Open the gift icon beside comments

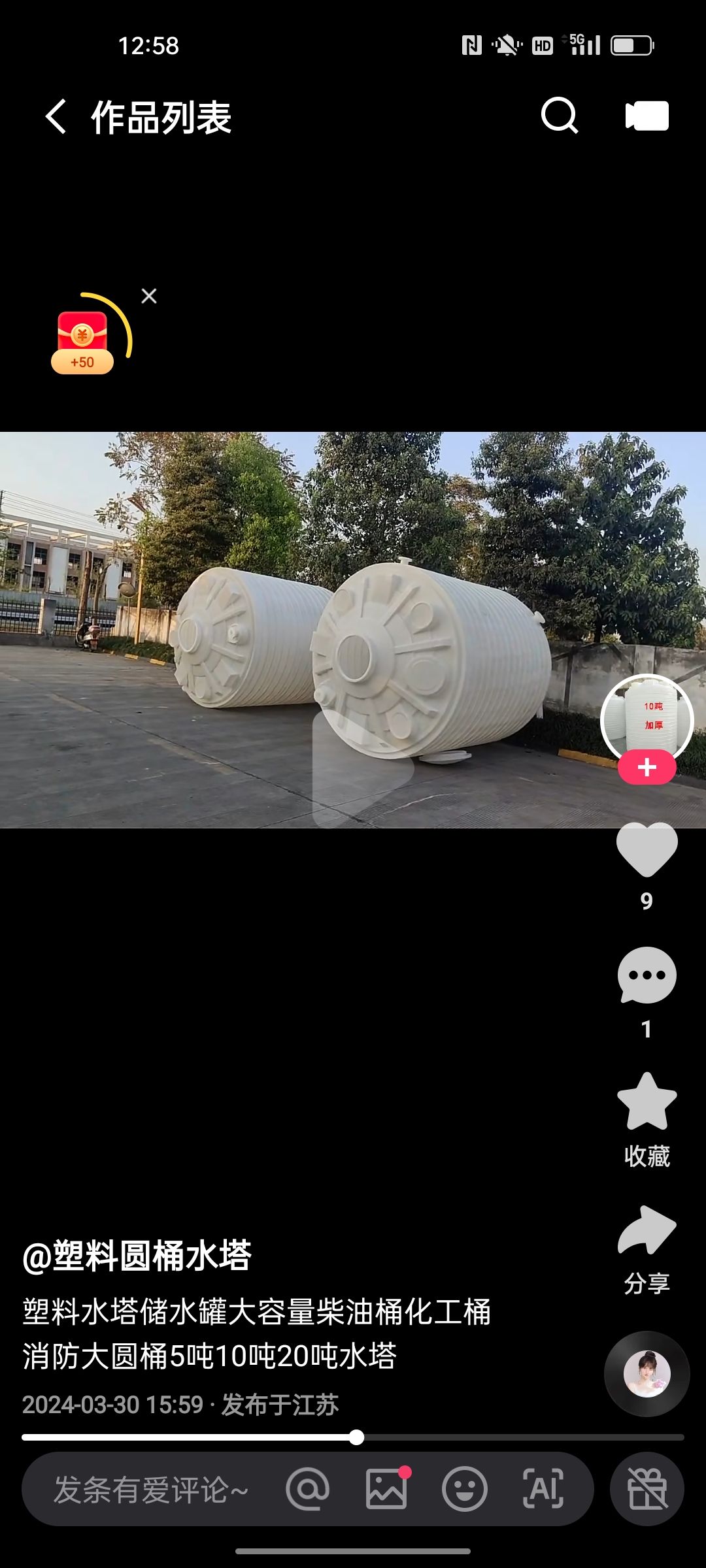tap(647, 1490)
